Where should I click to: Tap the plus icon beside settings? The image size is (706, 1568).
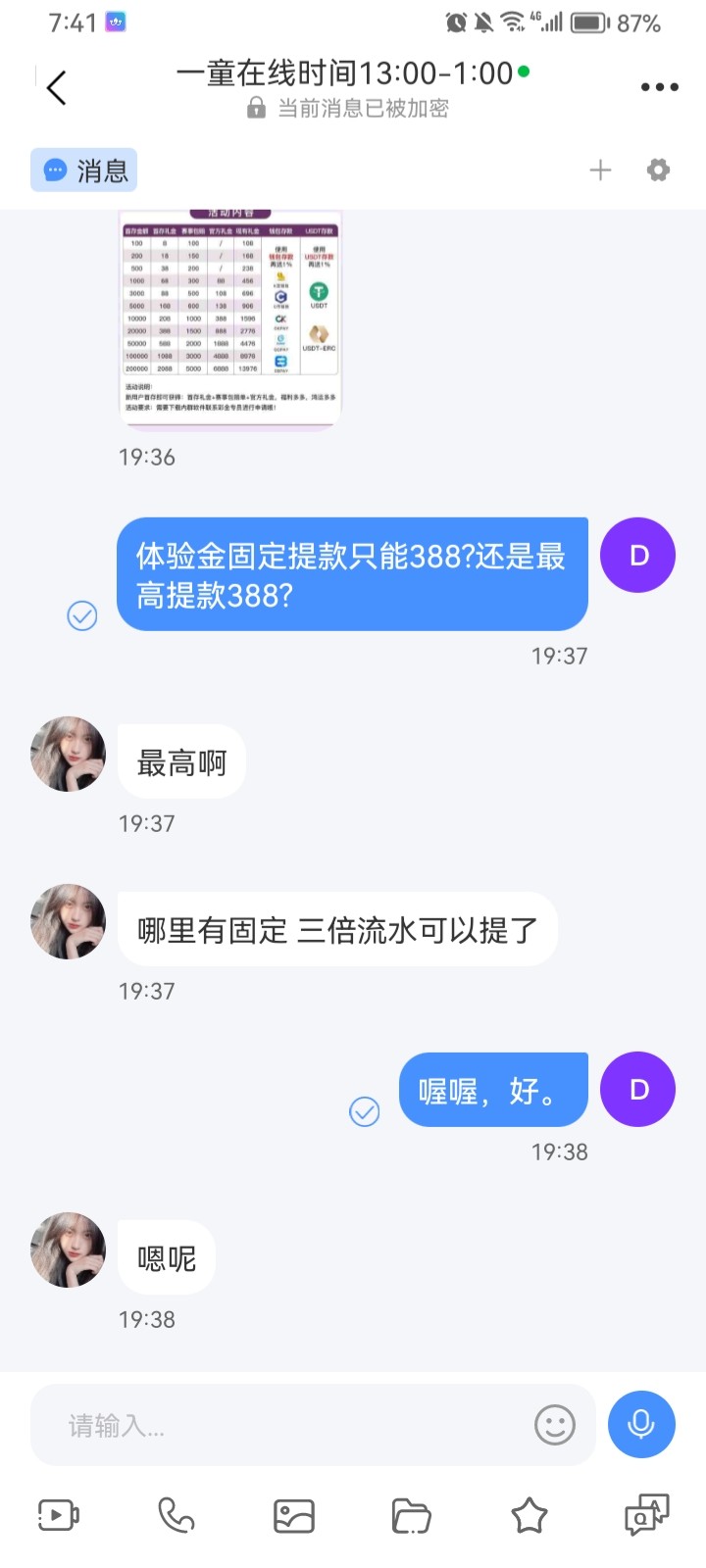pos(600,171)
